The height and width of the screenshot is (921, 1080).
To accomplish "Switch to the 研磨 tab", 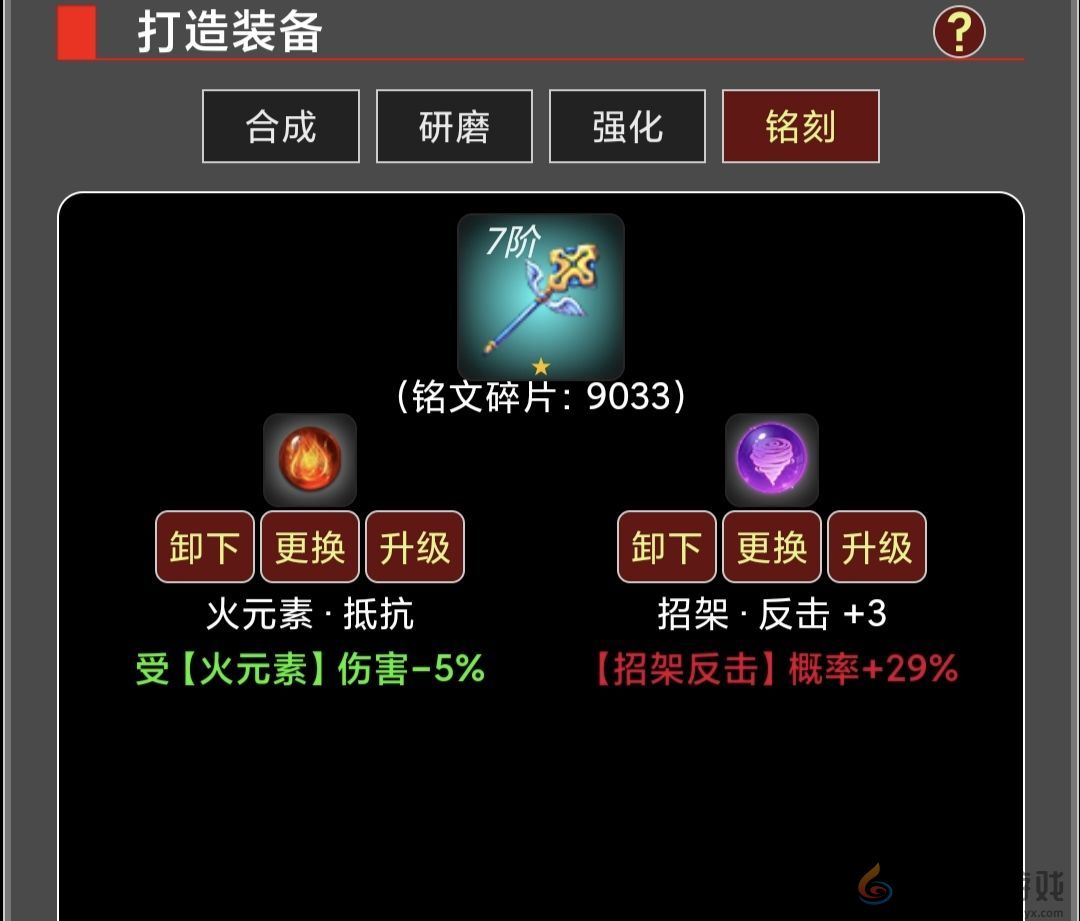I will 454,126.
